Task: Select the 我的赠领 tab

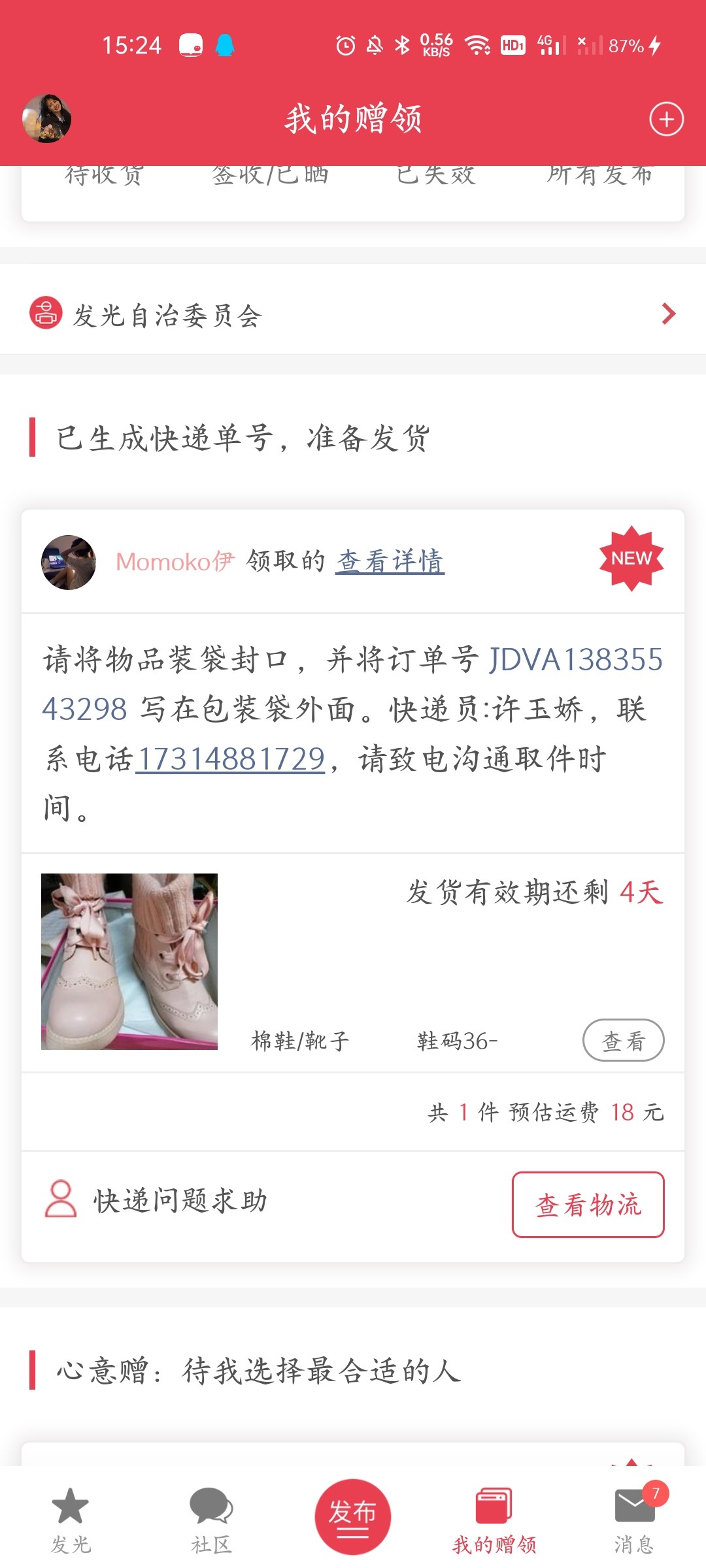Action: pos(494,1519)
